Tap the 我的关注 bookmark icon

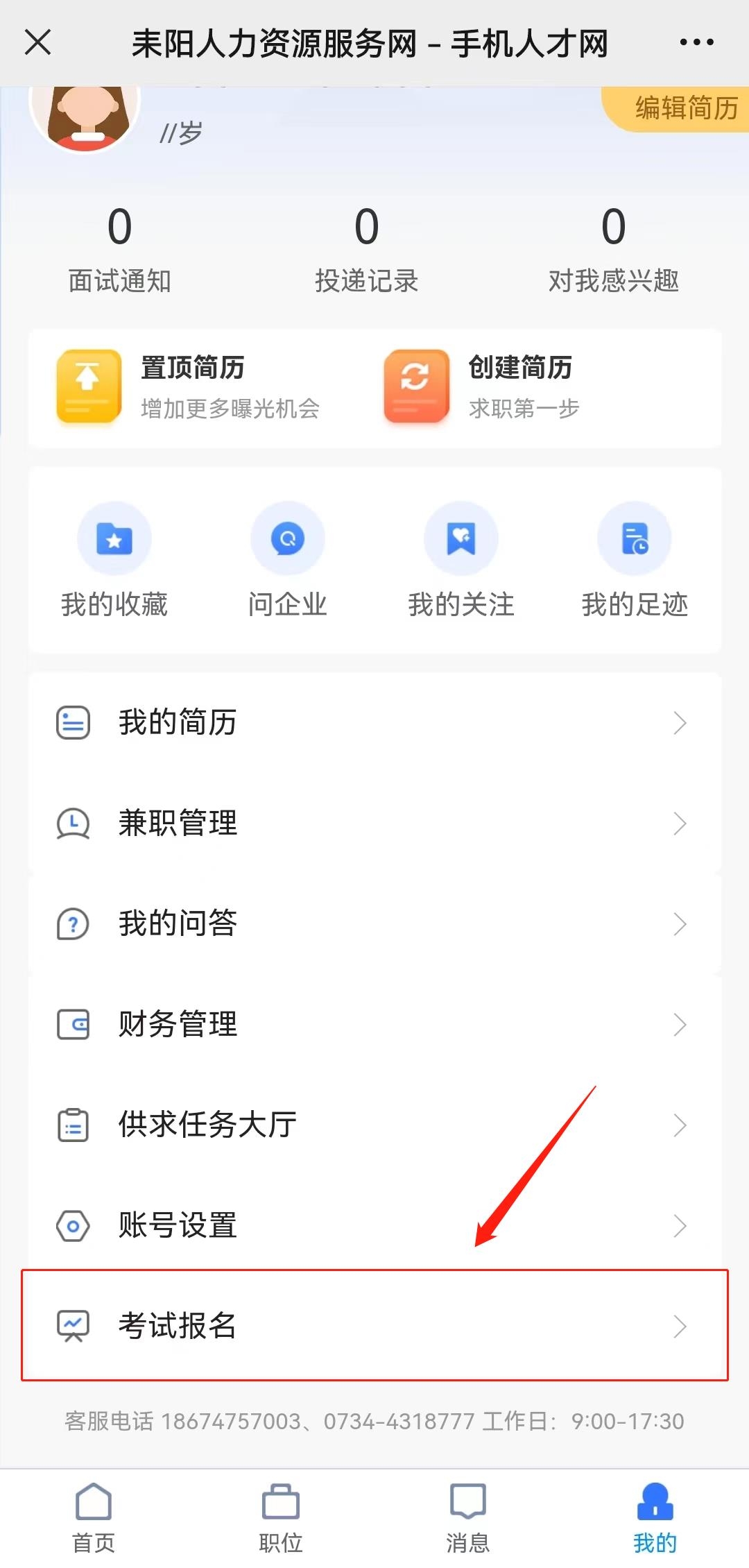click(x=461, y=538)
